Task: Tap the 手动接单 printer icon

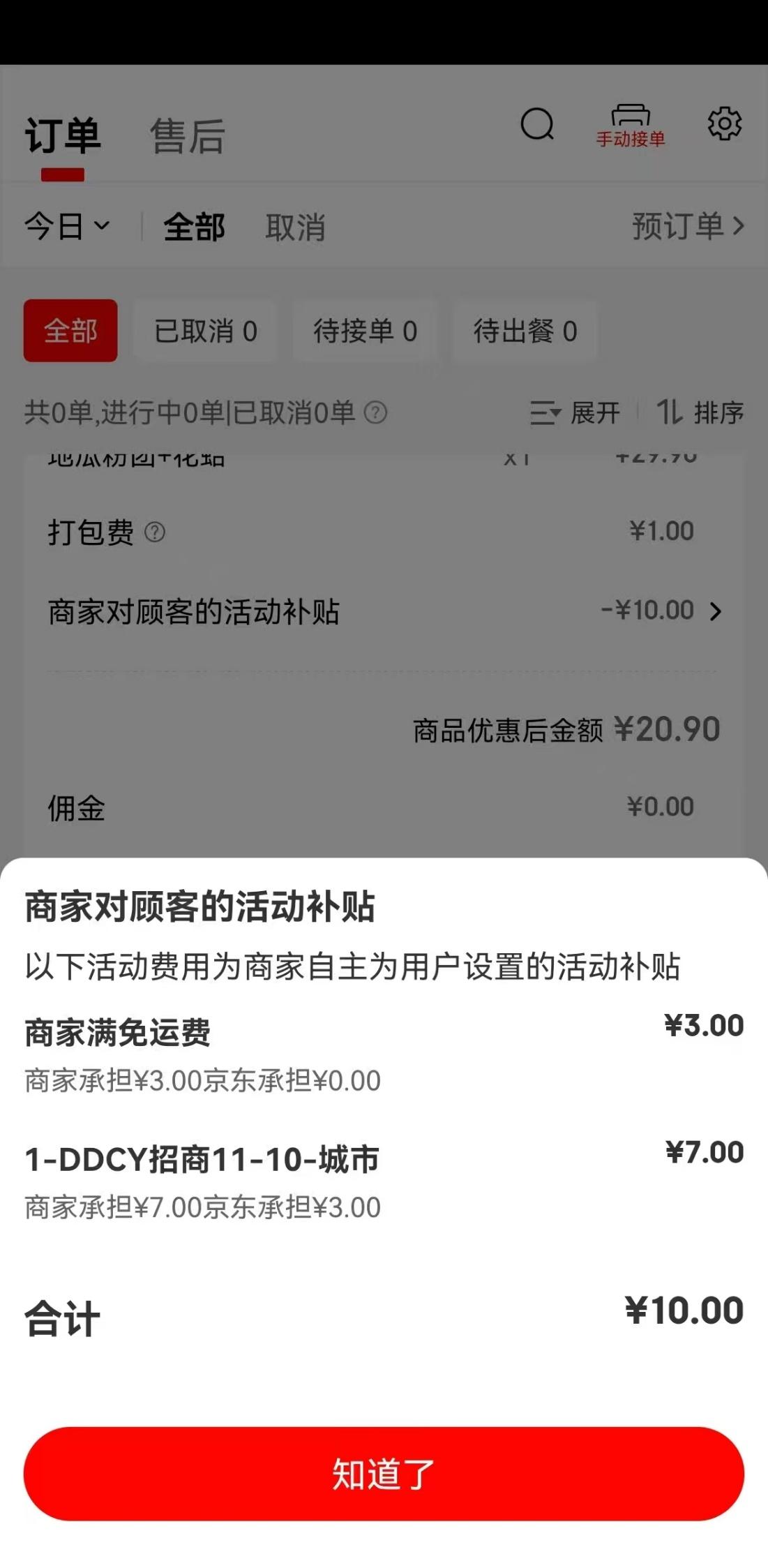Action: point(631,126)
